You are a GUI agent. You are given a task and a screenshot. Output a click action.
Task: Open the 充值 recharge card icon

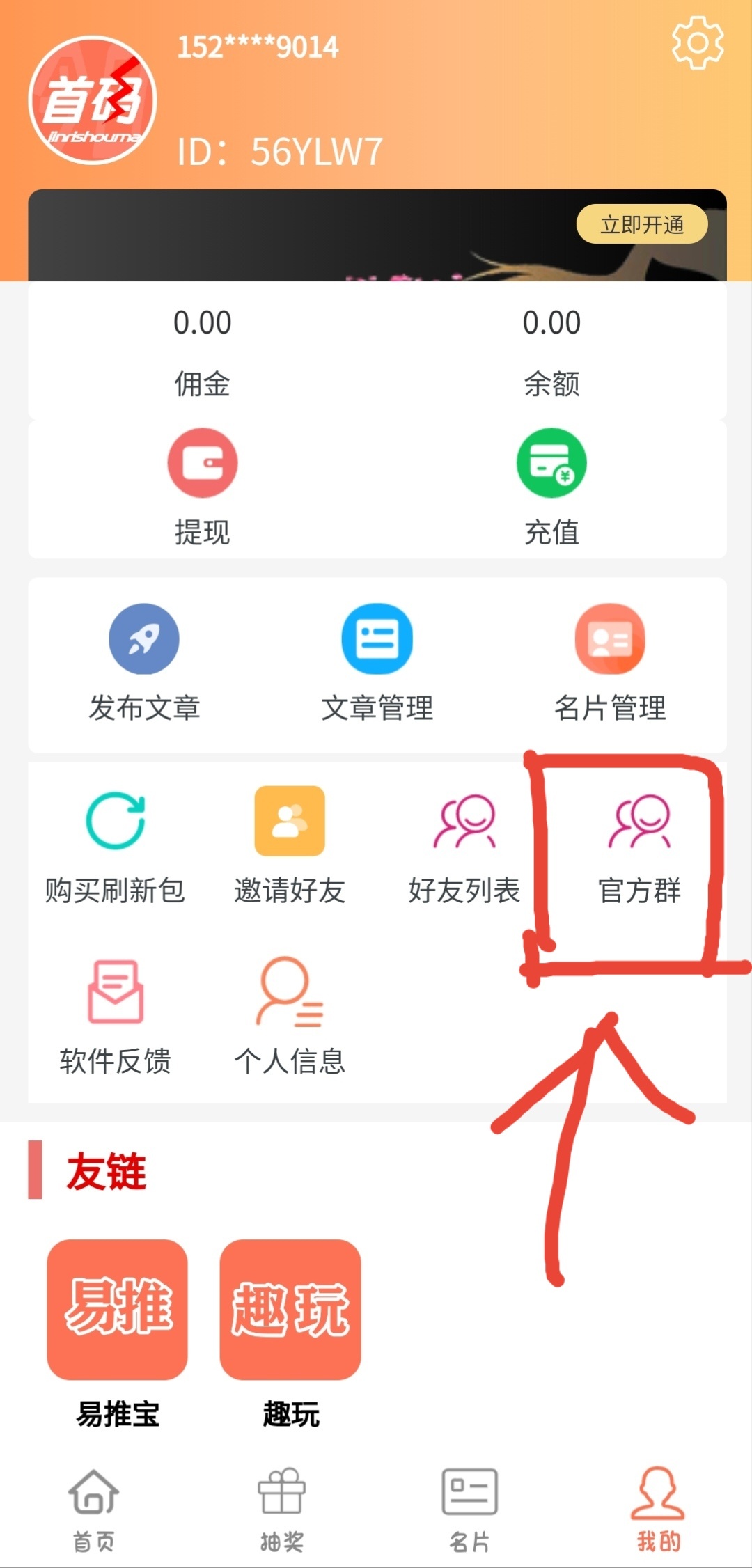551,463
